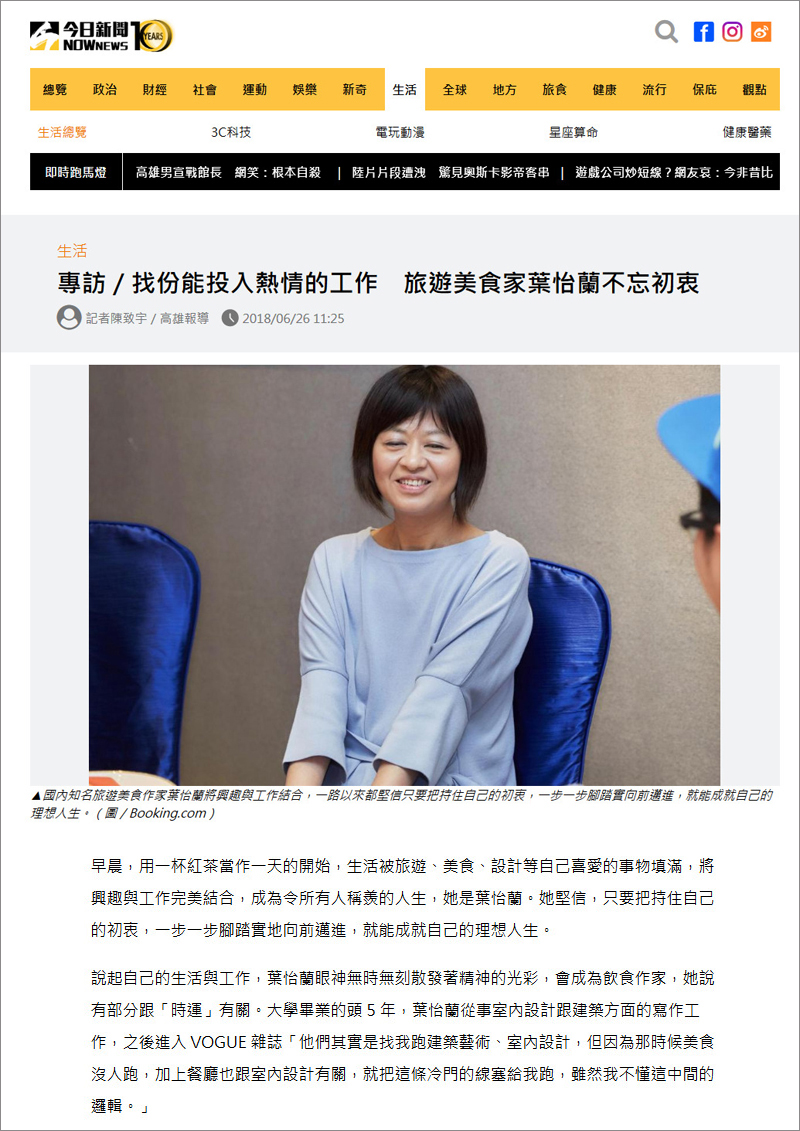Switch to the 全球 tab
Screen dimensions: 800x1131
tap(455, 89)
